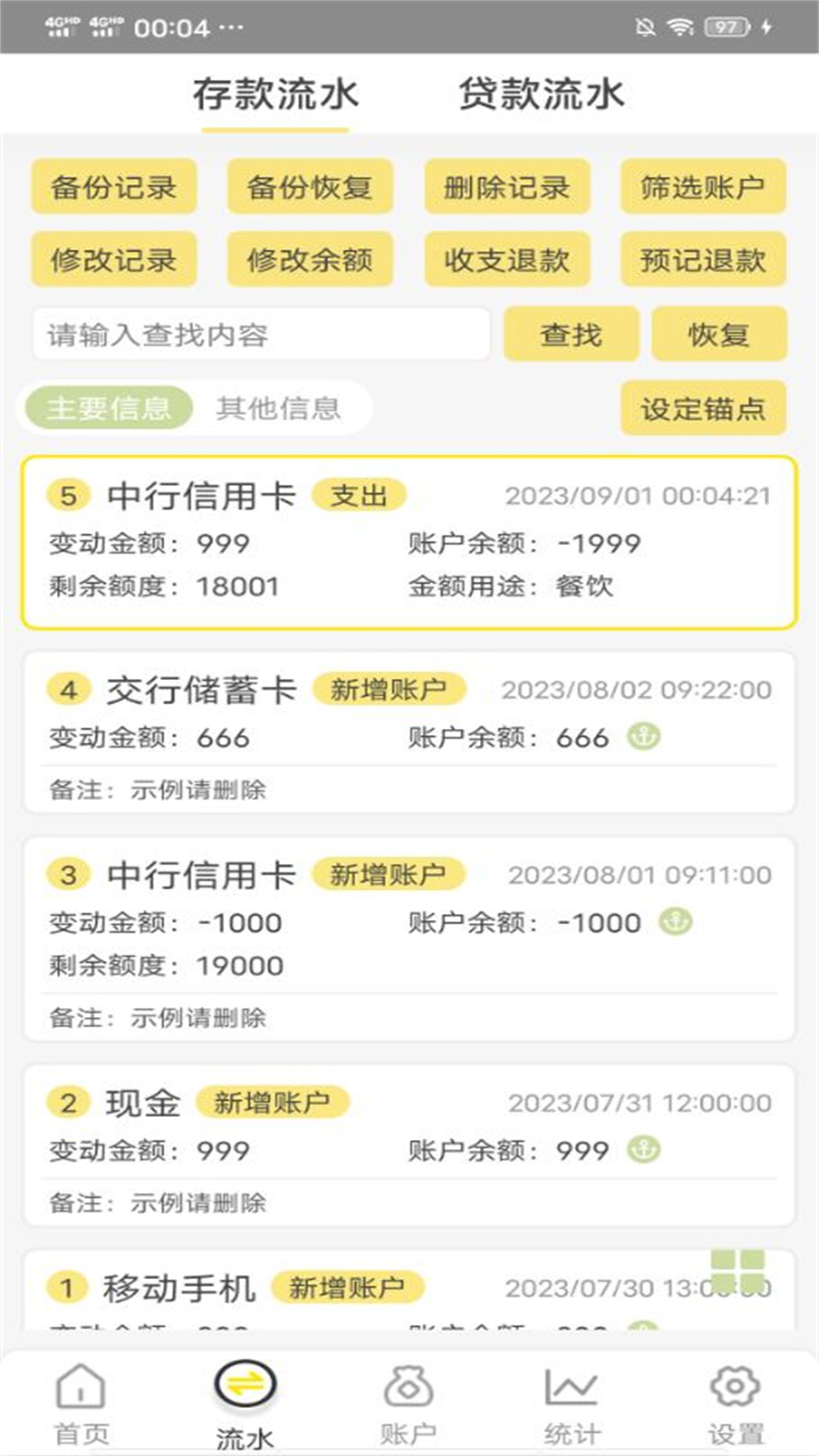Tap the 修改记录 button
This screenshot has width=819, height=1456.
114,259
